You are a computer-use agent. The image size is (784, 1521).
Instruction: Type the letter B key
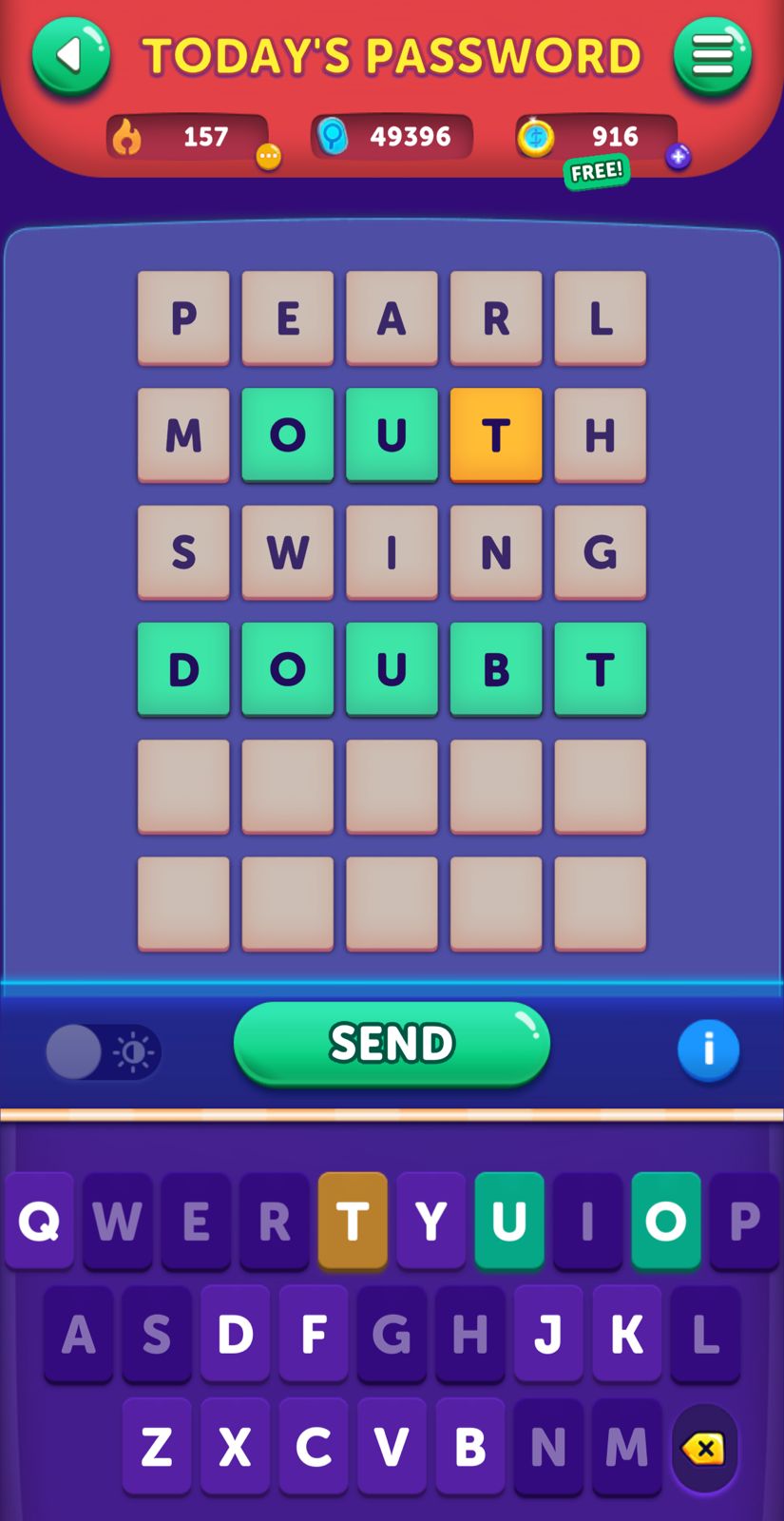coord(470,1447)
